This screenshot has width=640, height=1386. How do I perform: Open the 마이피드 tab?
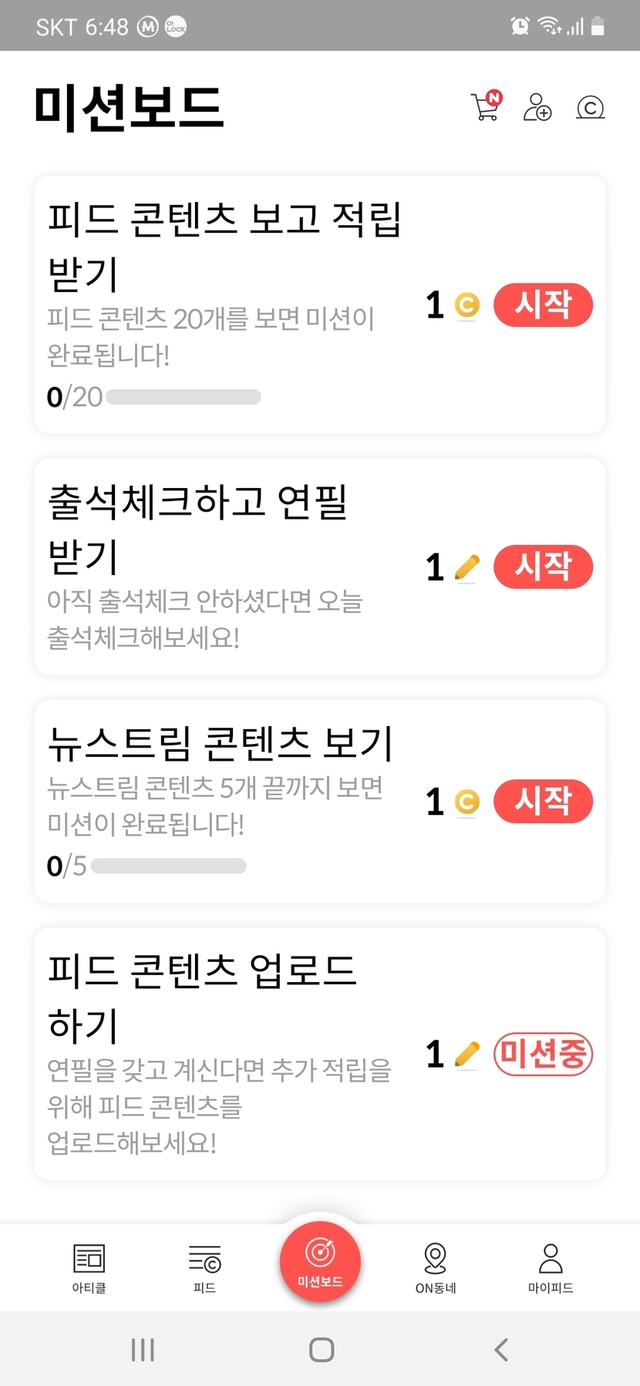pos(550,1269)
